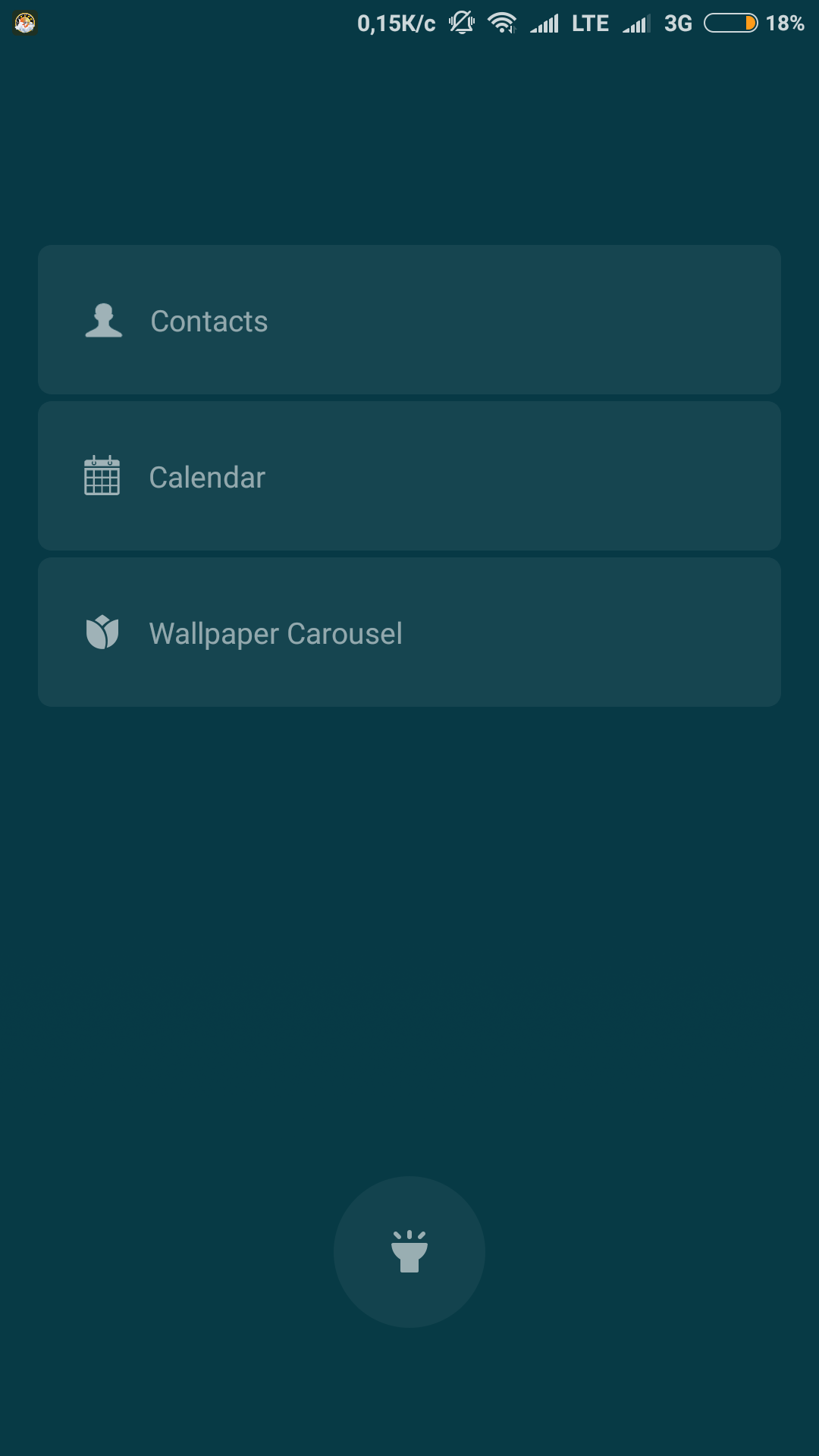The image size is (819, 1456).
Task: Open the Contacts shortcut
Action: [x=409, y=319]
